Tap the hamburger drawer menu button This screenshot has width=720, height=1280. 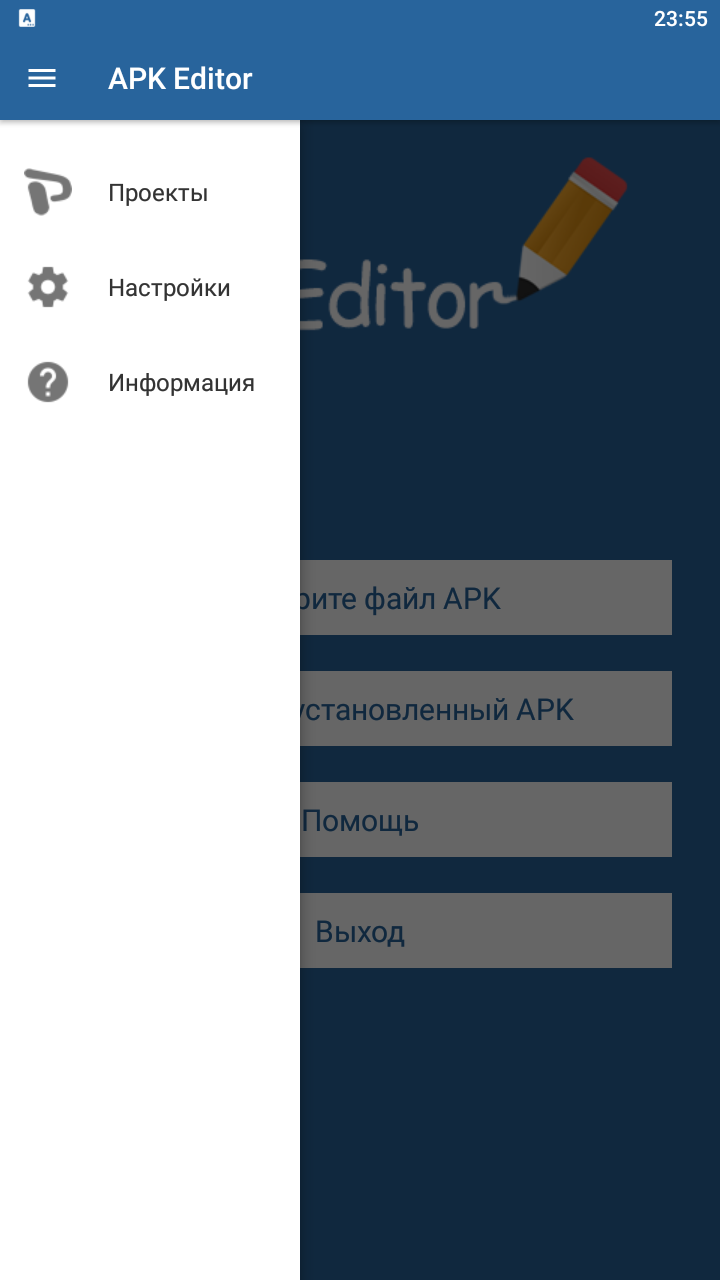click(x=42, y=78)
